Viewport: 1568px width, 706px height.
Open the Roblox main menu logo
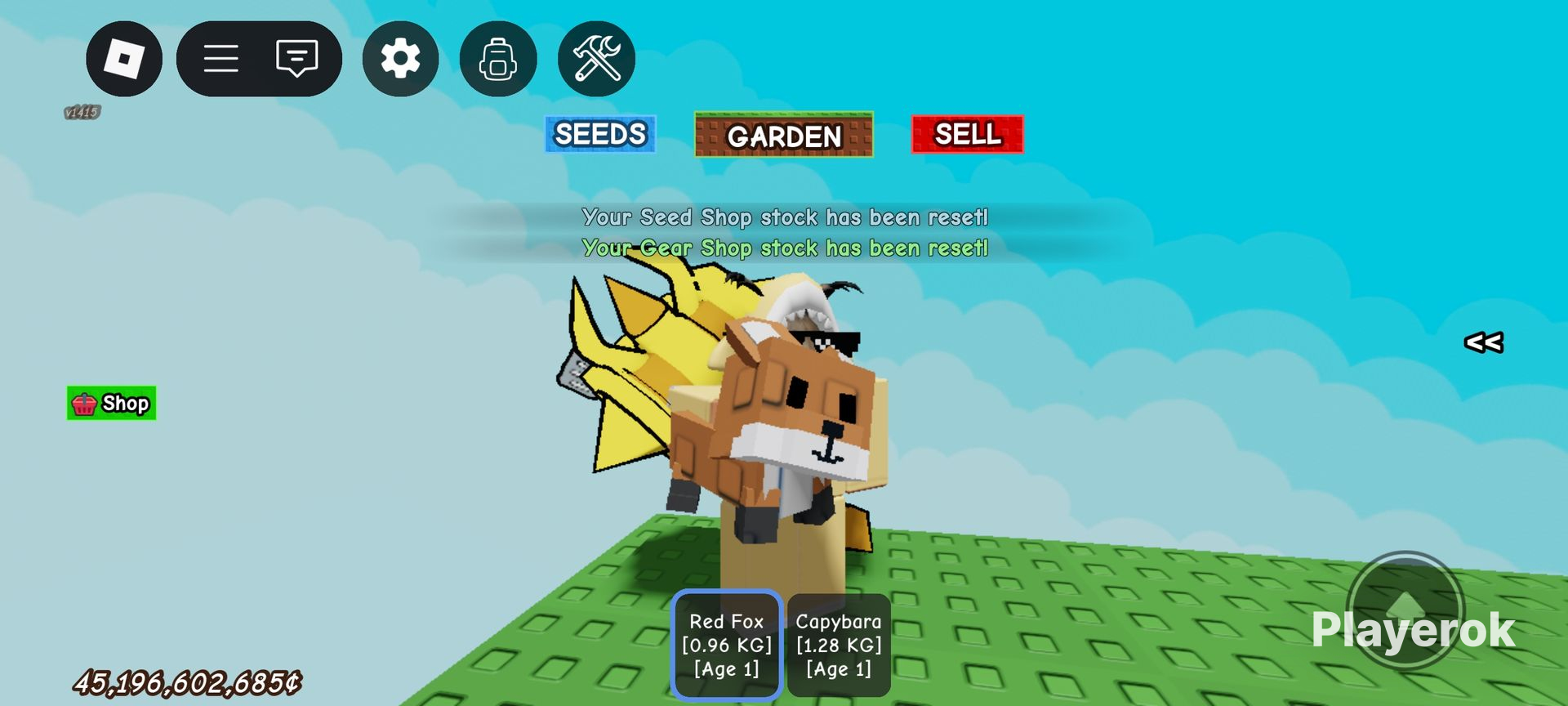tap(124, 59)
